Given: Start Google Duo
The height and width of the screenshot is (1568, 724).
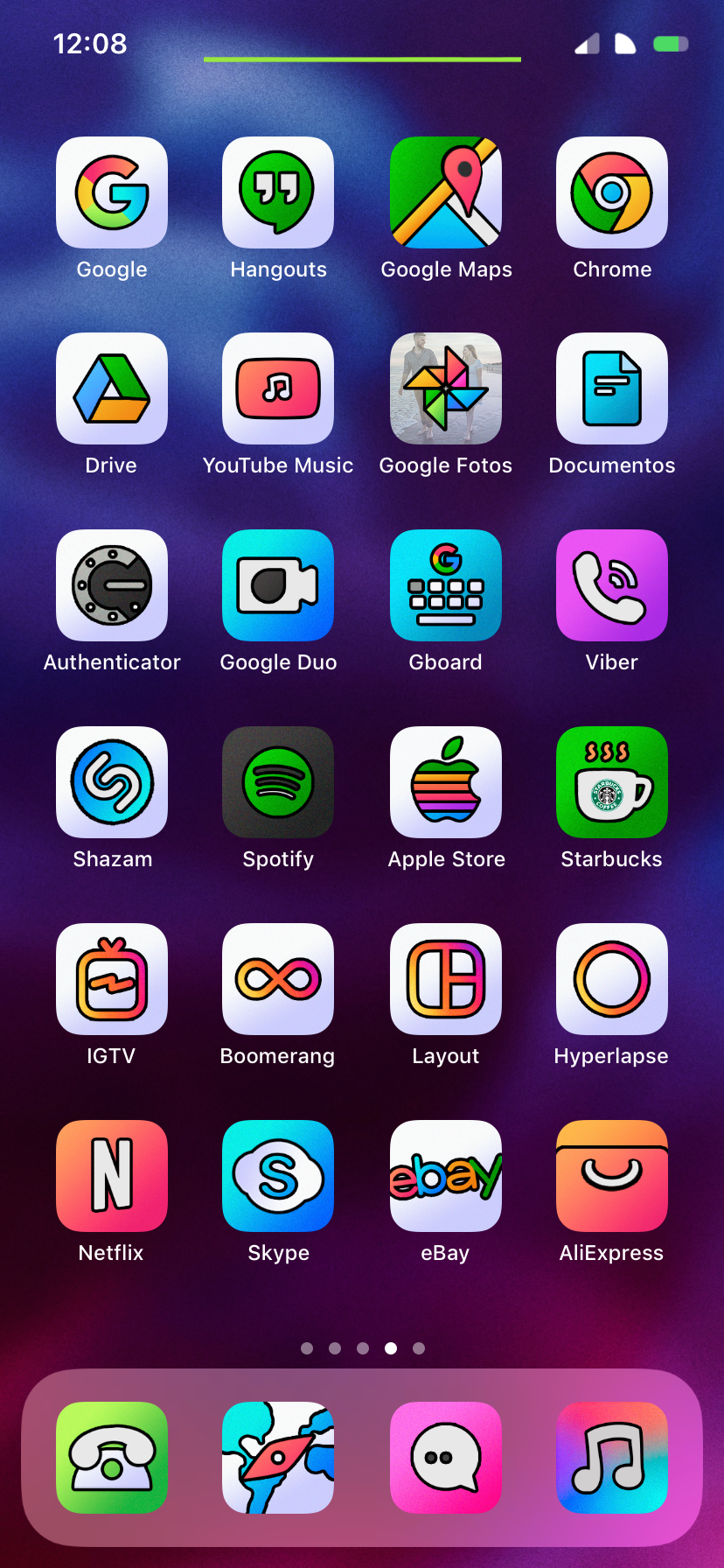Looking at the screenshot, I should coord(278,585).
